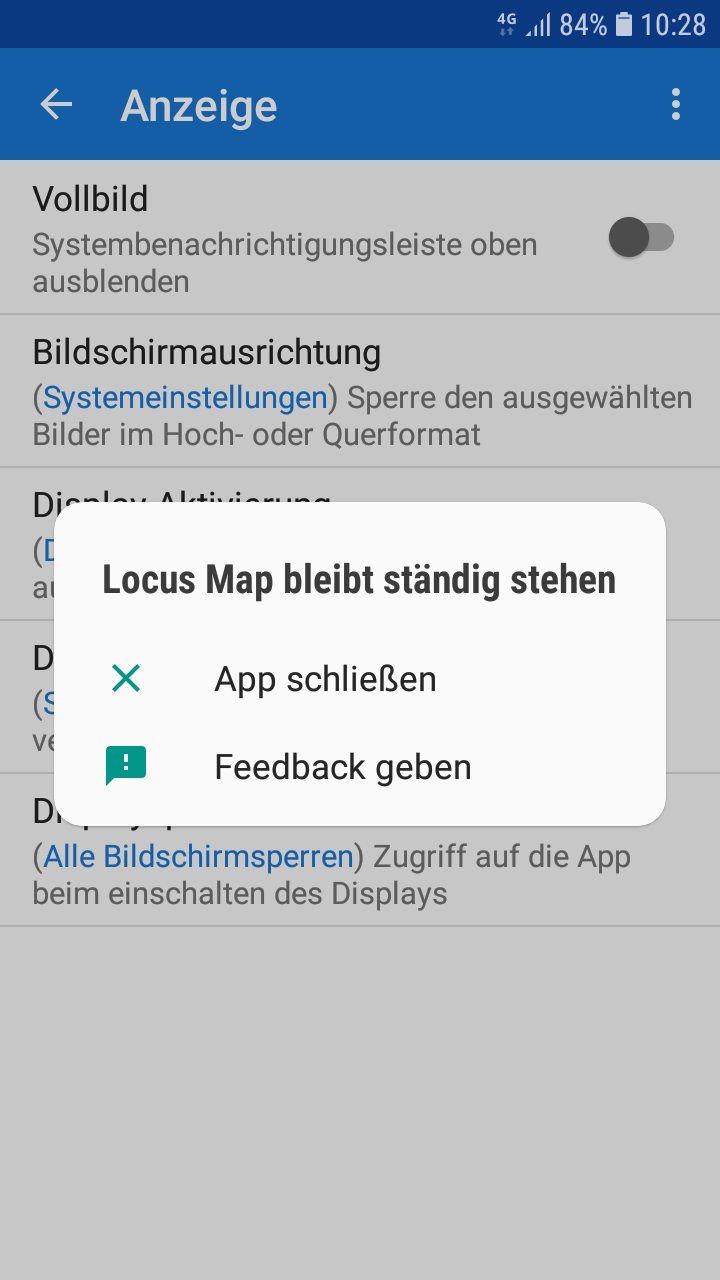The width and height of the screenshot is (720, 1280).
Task: Tap App schließen in the dialog
Action: pos(325,679)
